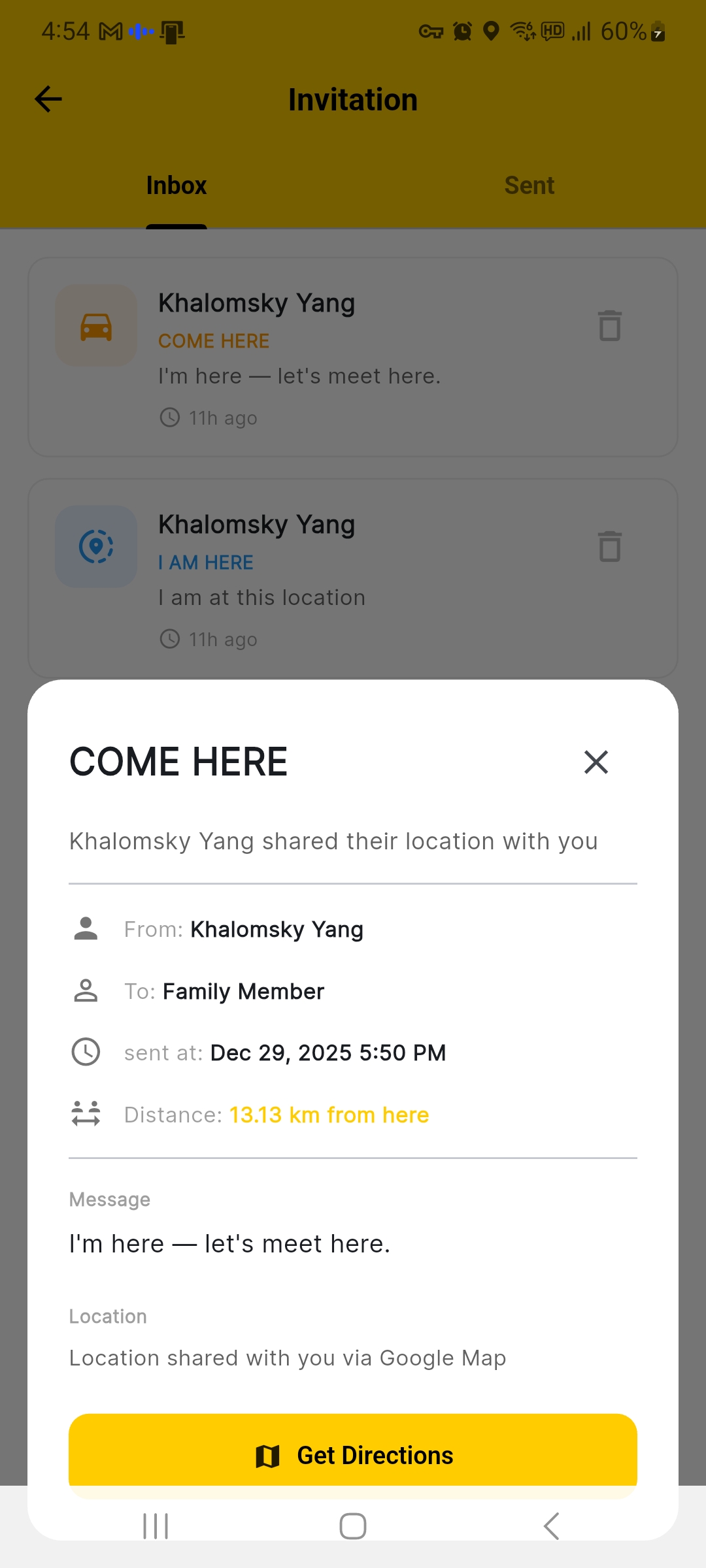Tap the map icon inside Get Directions button
The height and width of the screenshot is (1568, 706).
[268, 1455]
